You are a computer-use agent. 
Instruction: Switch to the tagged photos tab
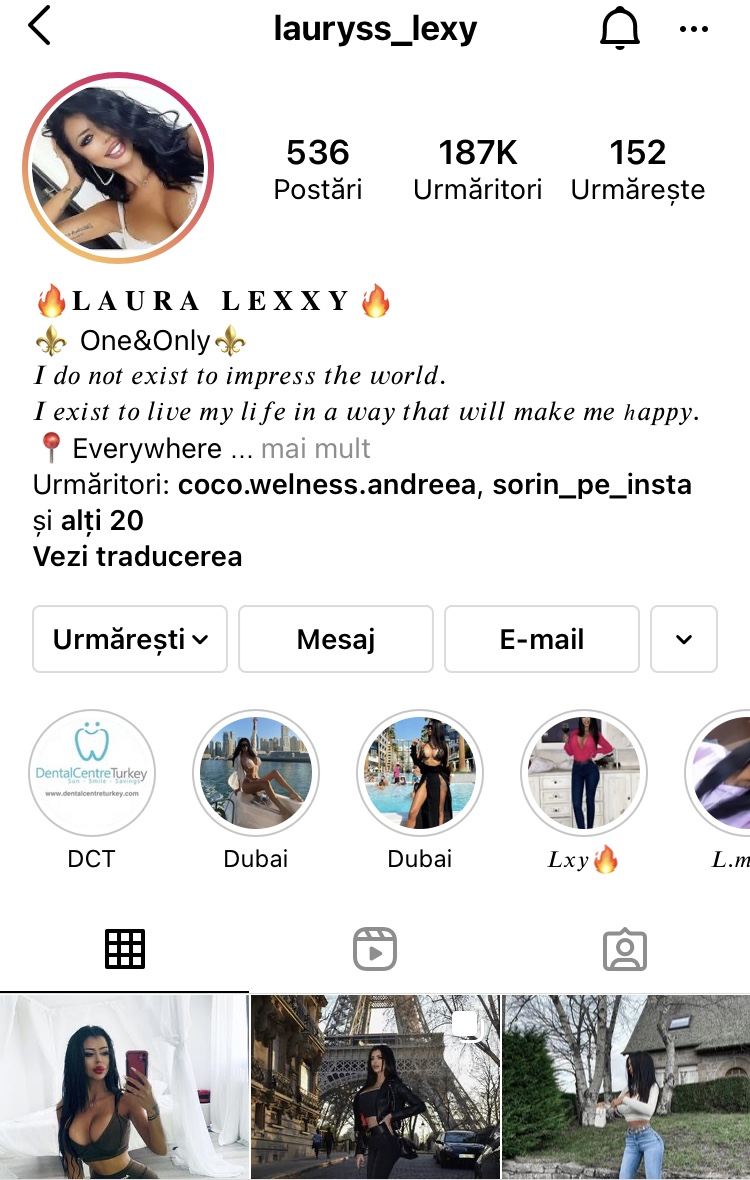click(625, 949)
